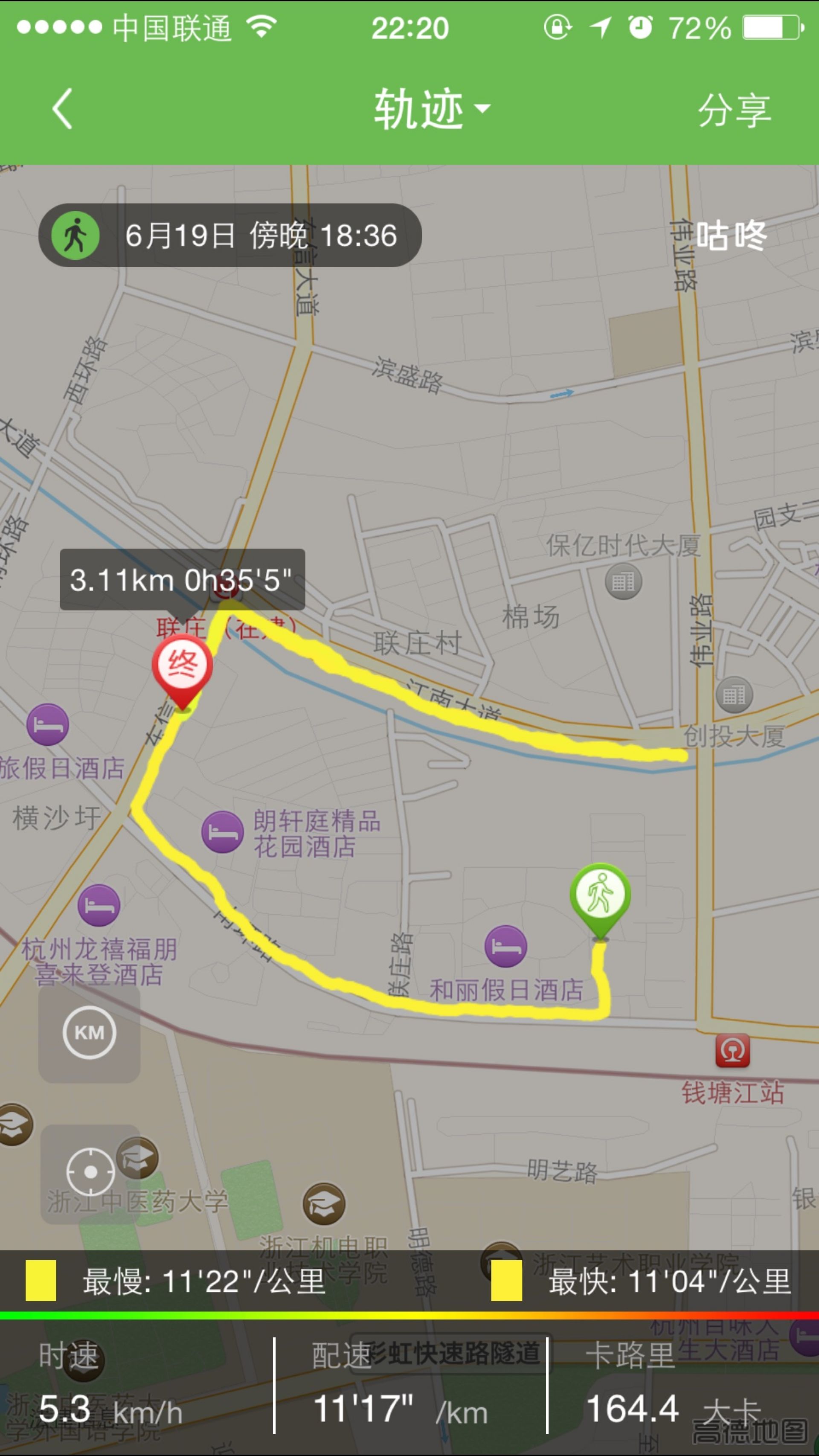Tap the red 终 end marker

(183, 667)
